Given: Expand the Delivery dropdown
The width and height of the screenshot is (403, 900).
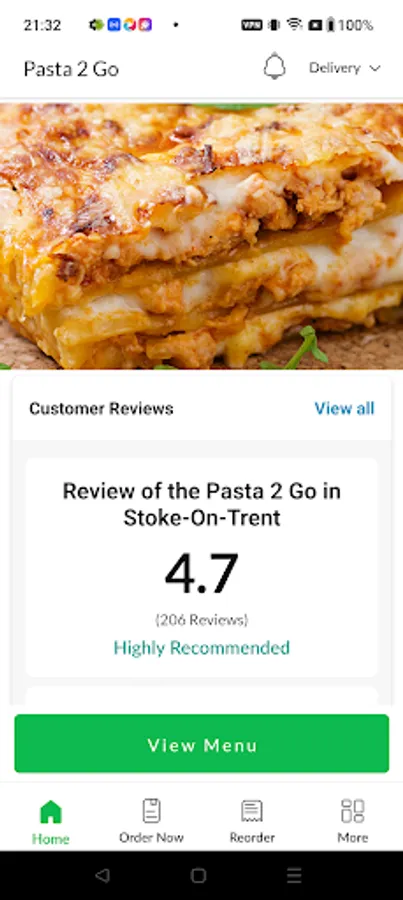Looking at the screenshot, I should tap(344, 68).
